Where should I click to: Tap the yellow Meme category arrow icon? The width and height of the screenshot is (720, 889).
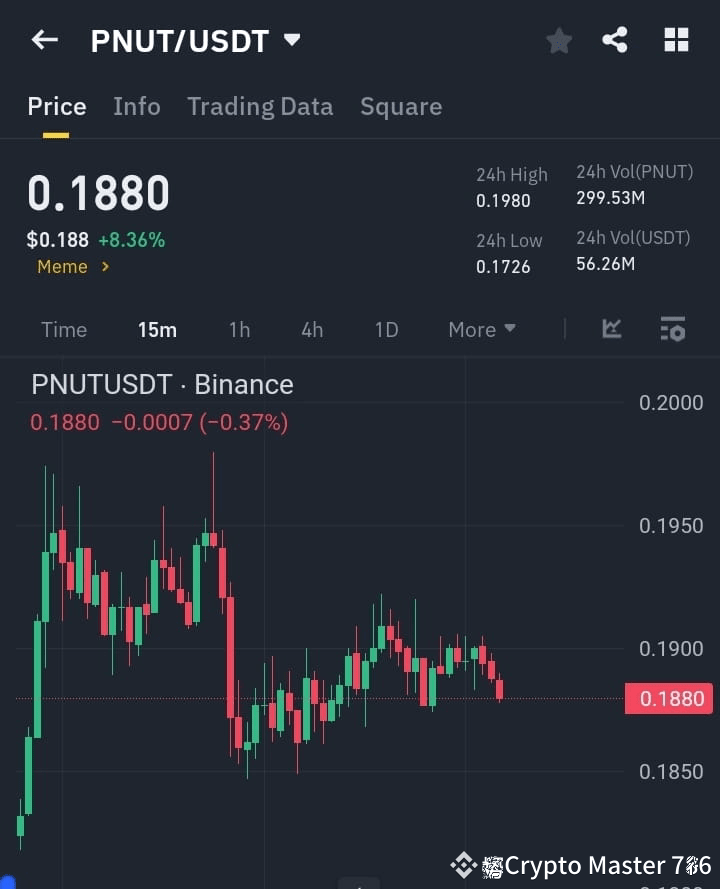point(103,267)
